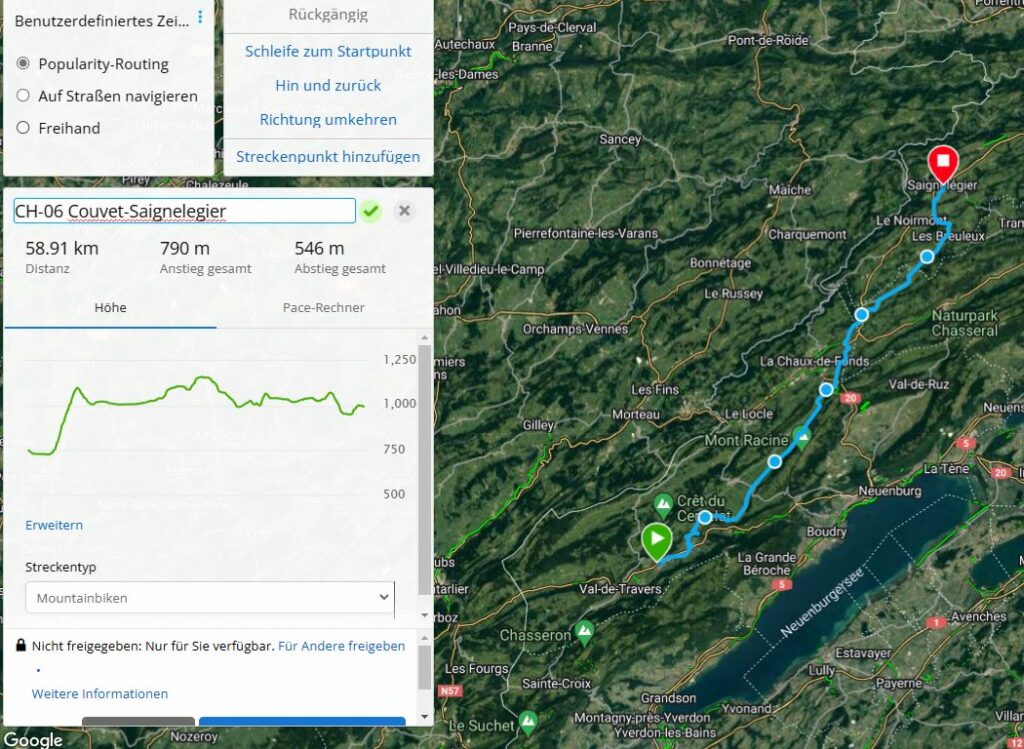Tap Richtung umkehren
The height and width of the screenshot is (749, 1024).
tap(328, 119)
